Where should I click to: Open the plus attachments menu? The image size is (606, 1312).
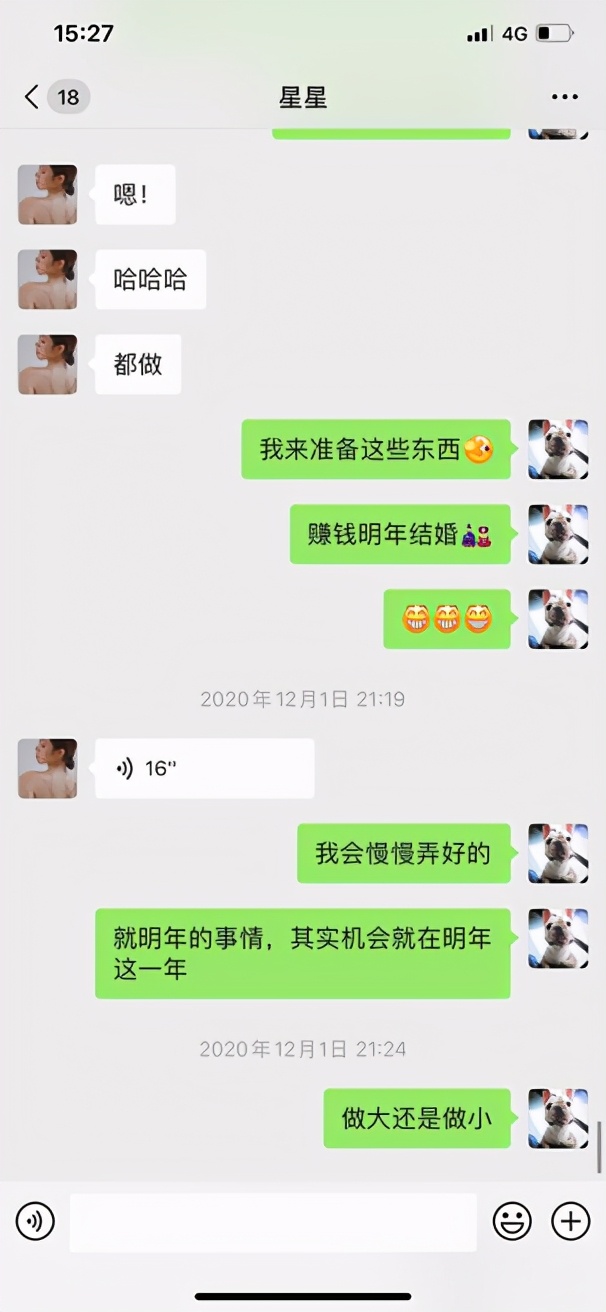(x=571, y=1221)
